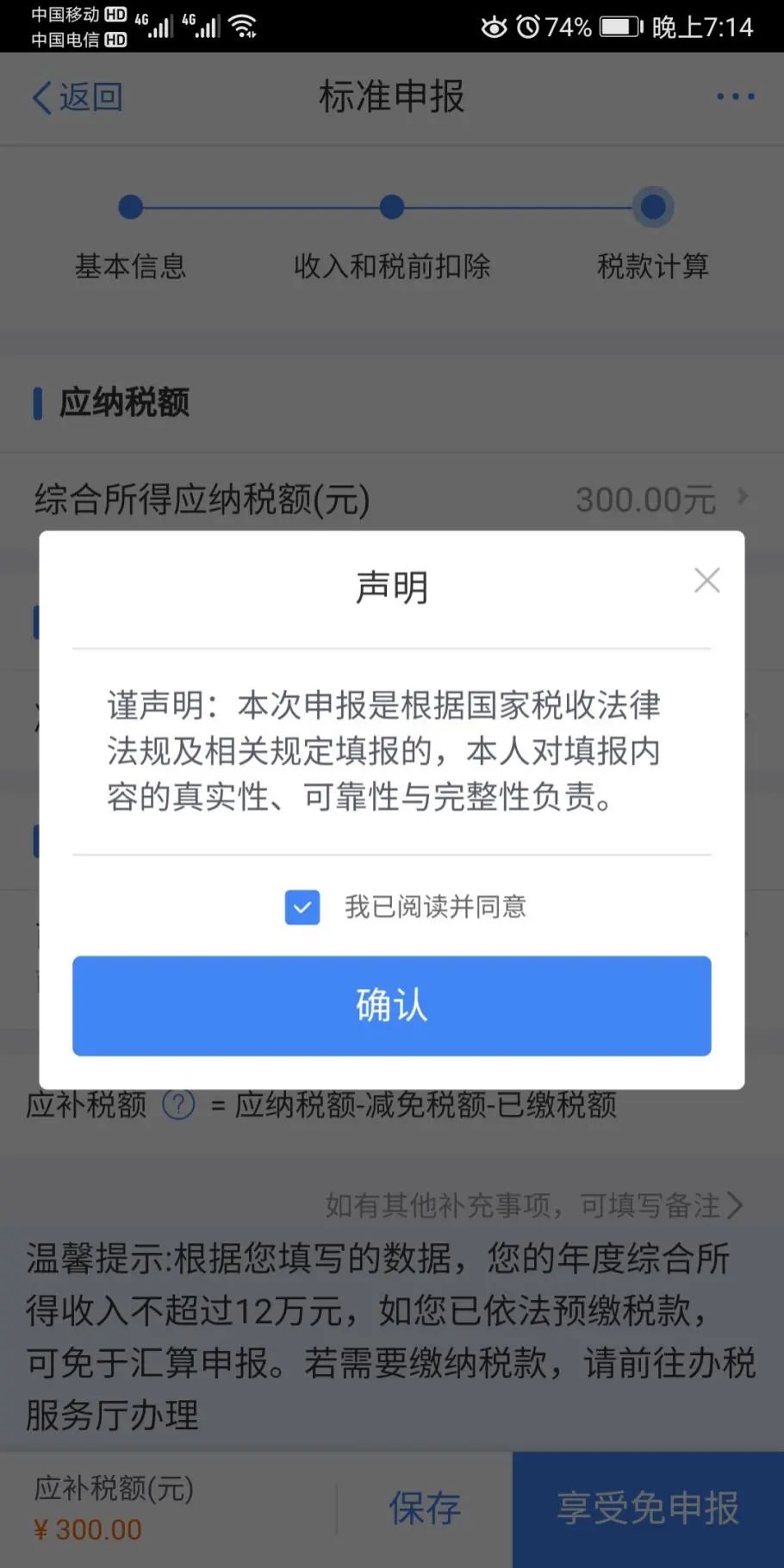Open 综合所得应纳税额 details row

click(392, 499)
